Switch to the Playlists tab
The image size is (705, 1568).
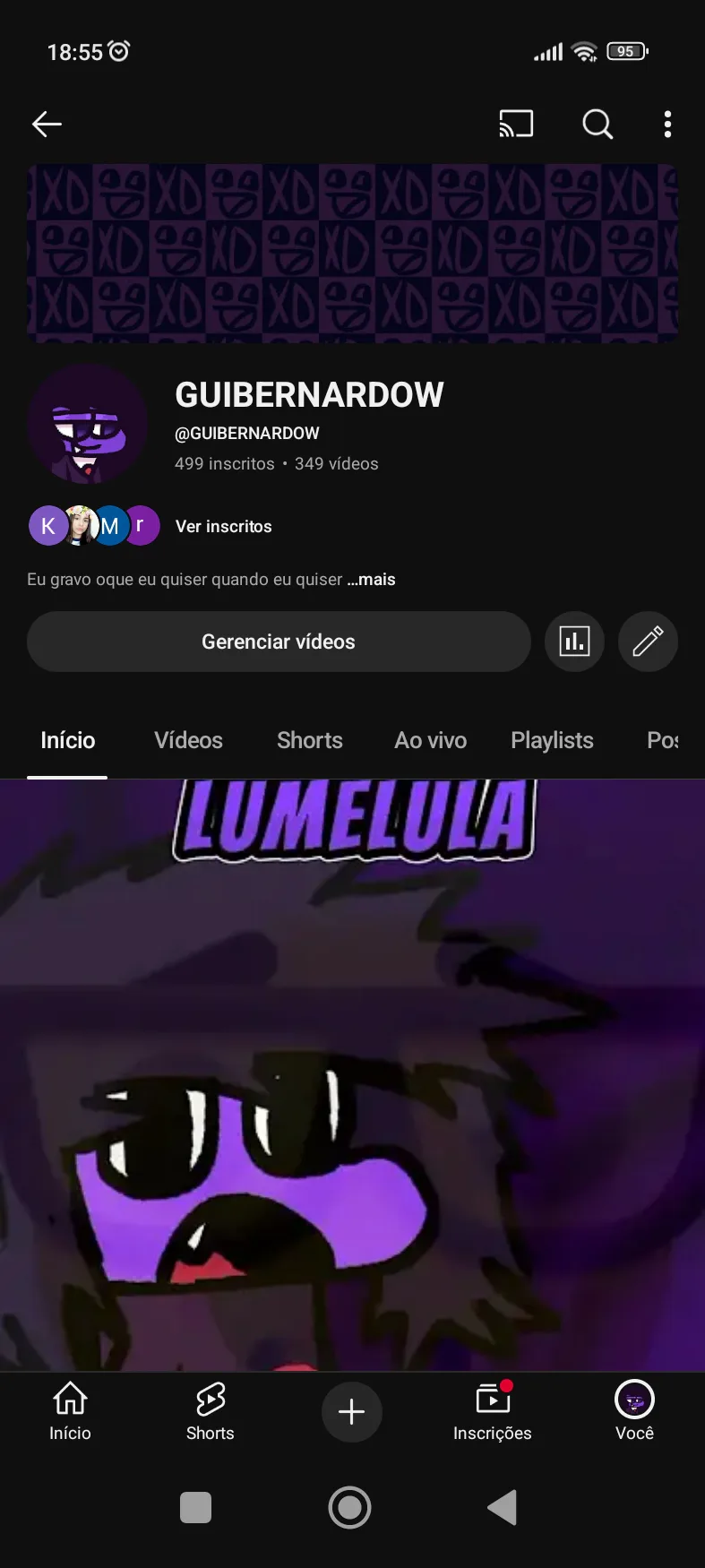552,740
